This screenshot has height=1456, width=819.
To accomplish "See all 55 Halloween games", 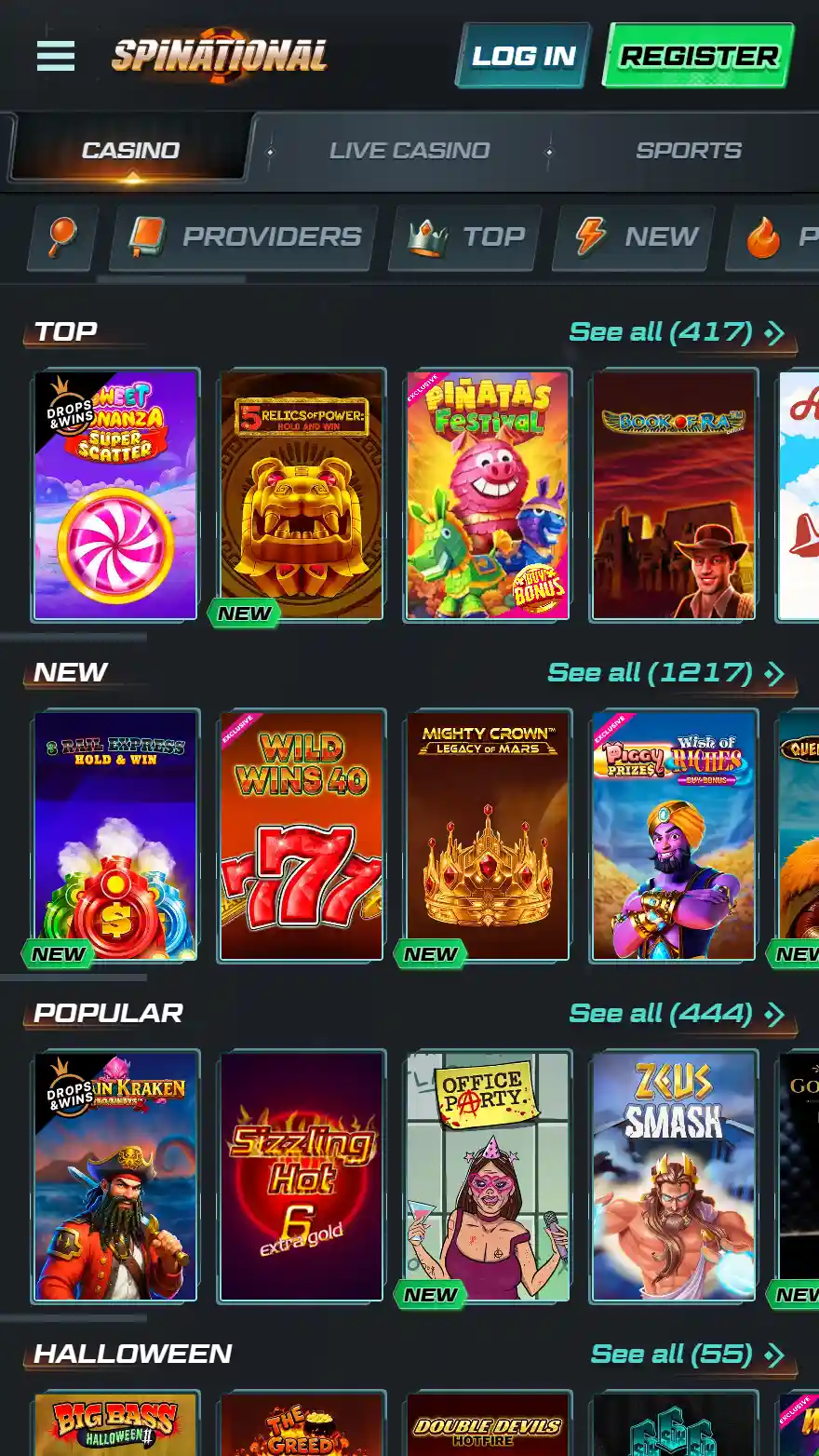I will 687,1355.
